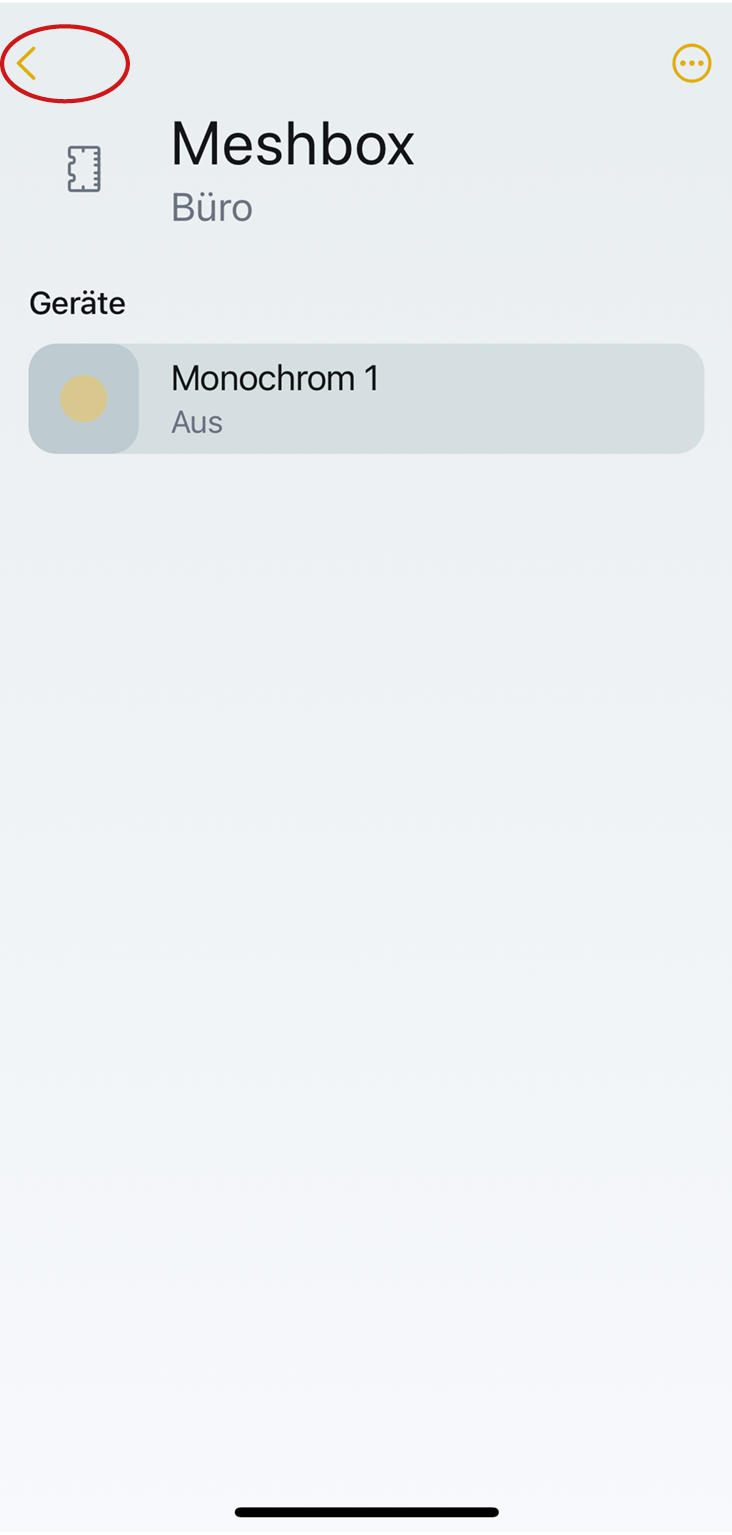
Task: Toggle the Monochrom 1 light icon
Action: (84, 398)
